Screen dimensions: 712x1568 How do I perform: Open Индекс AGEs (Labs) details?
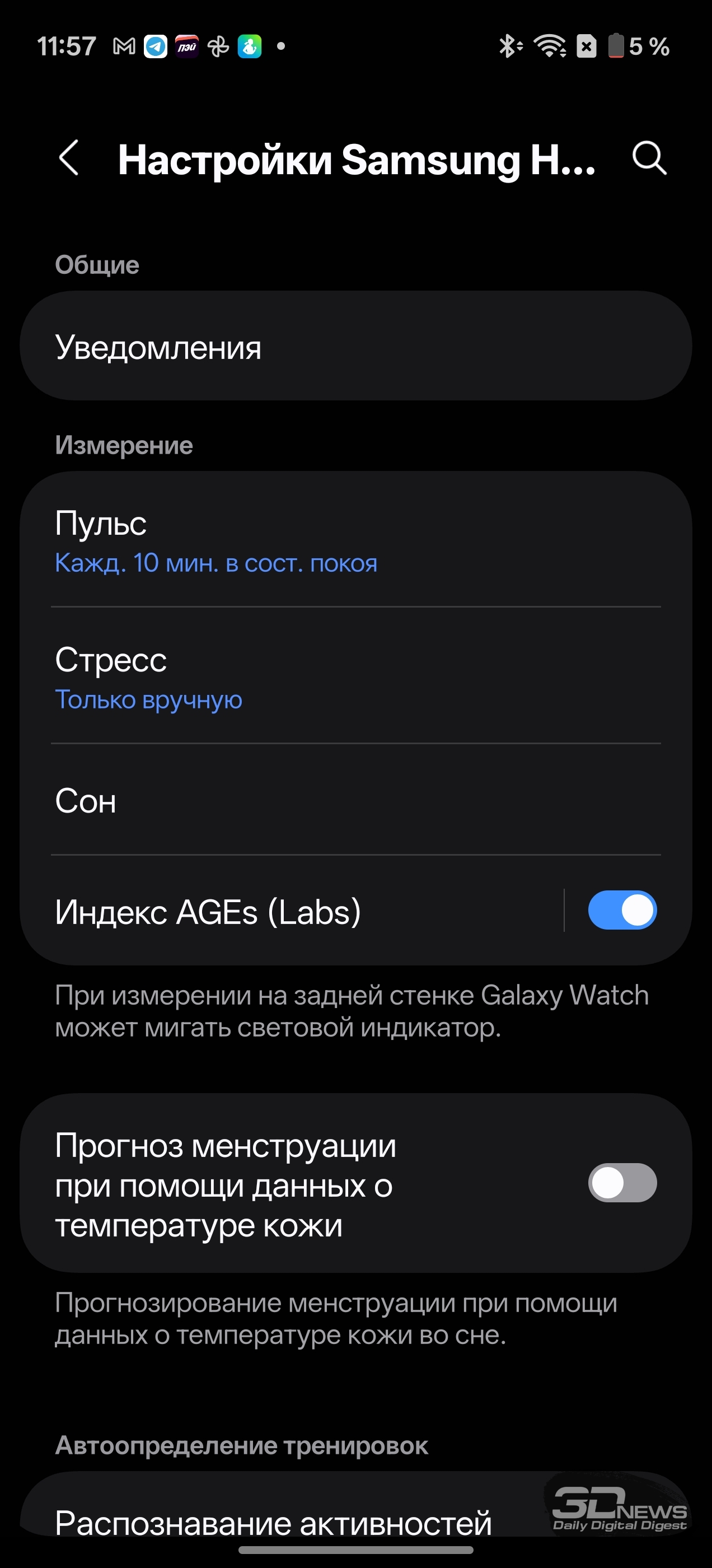click(292, 911)
